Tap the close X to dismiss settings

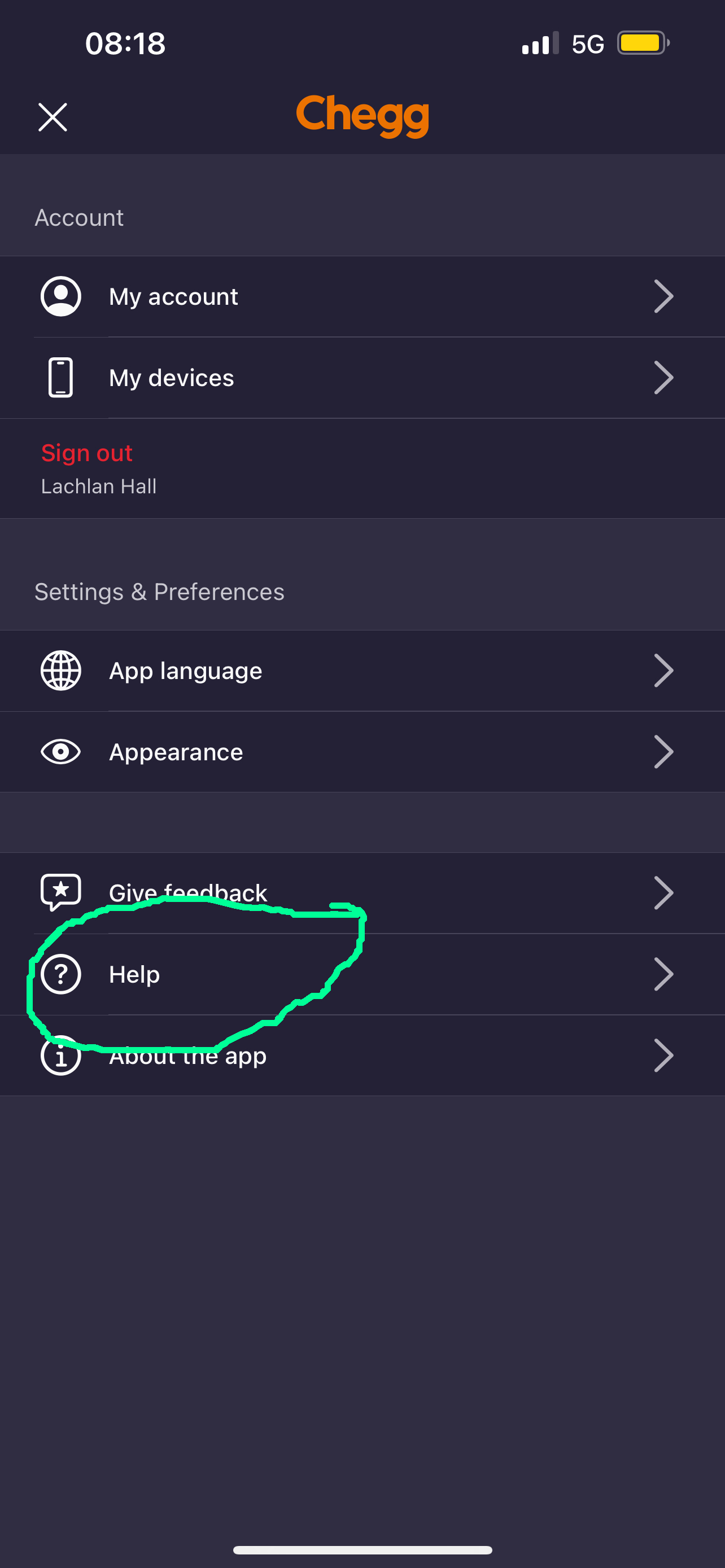click(53, 117)
